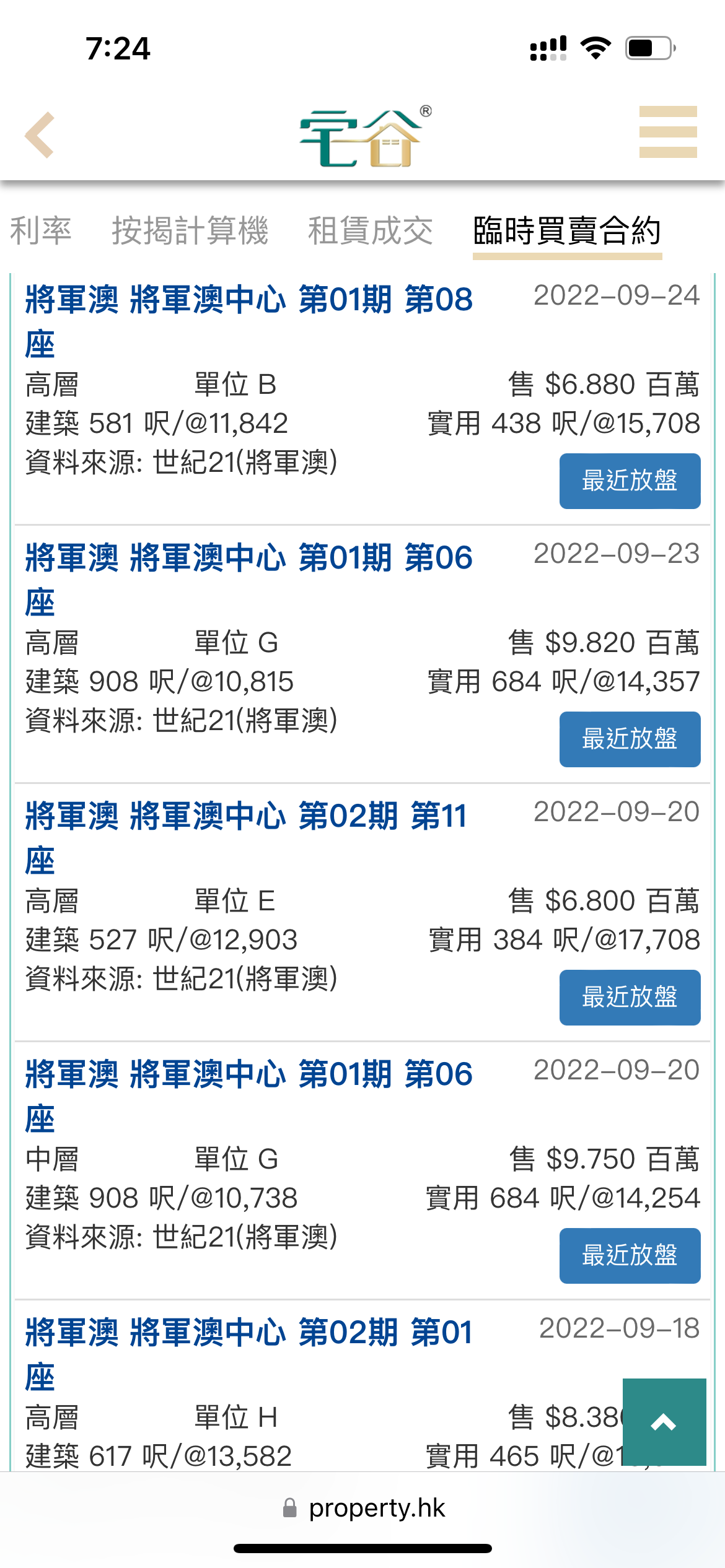Open 第02期 第01座 listing title
Image resolution: width=725 pixels, height=1568 pixels.
point(249,1355)
